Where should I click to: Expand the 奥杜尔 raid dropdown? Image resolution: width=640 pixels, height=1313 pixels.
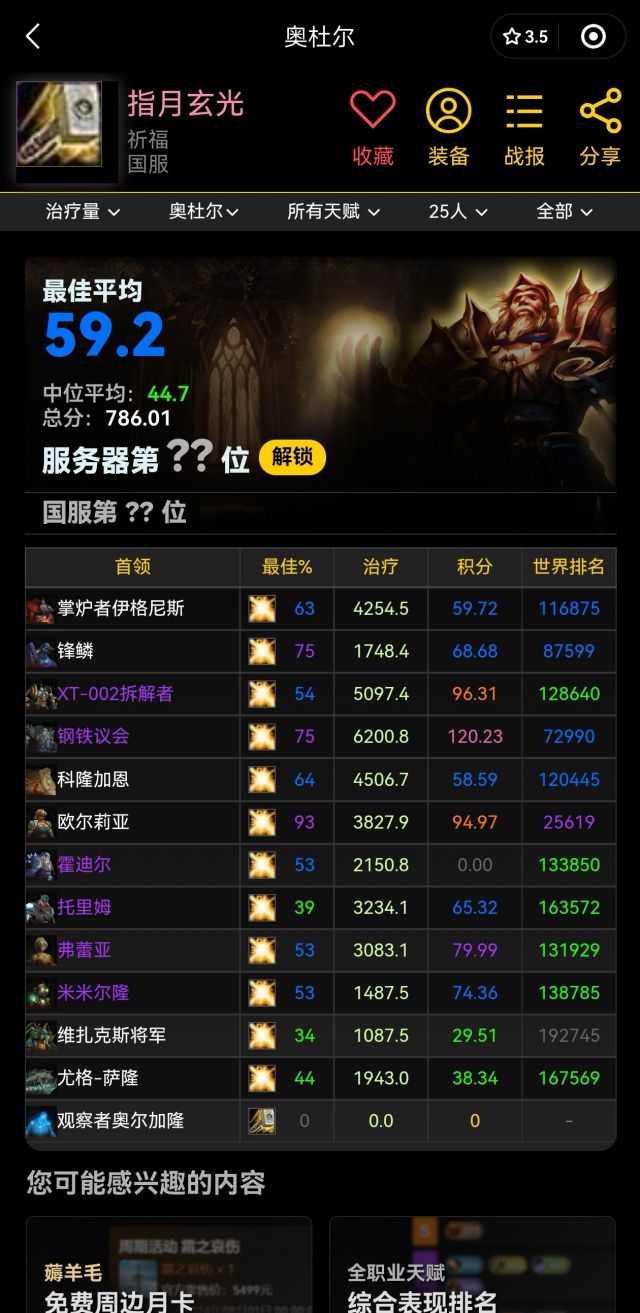pyautogui.click(x=204, y=212)
